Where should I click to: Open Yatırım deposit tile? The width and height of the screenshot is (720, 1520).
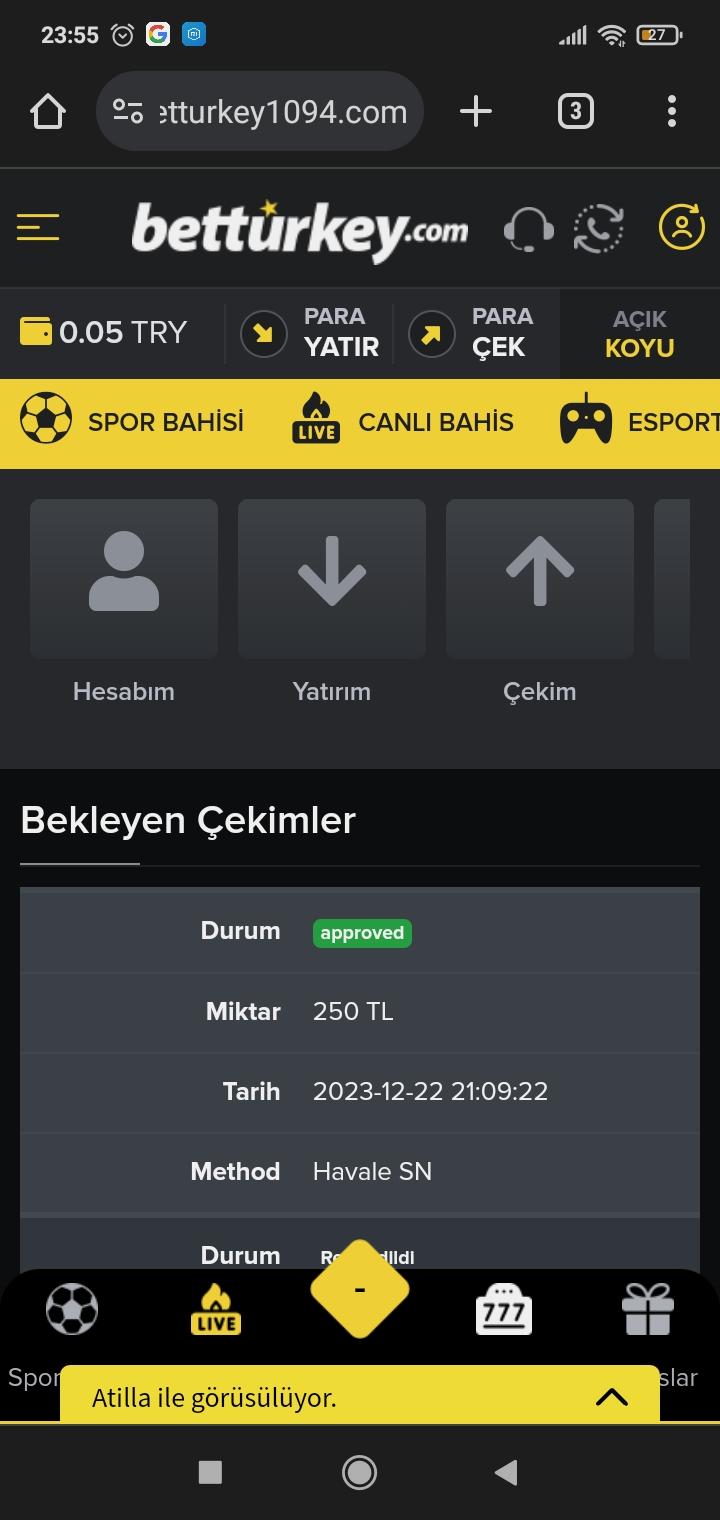(332, 579)
